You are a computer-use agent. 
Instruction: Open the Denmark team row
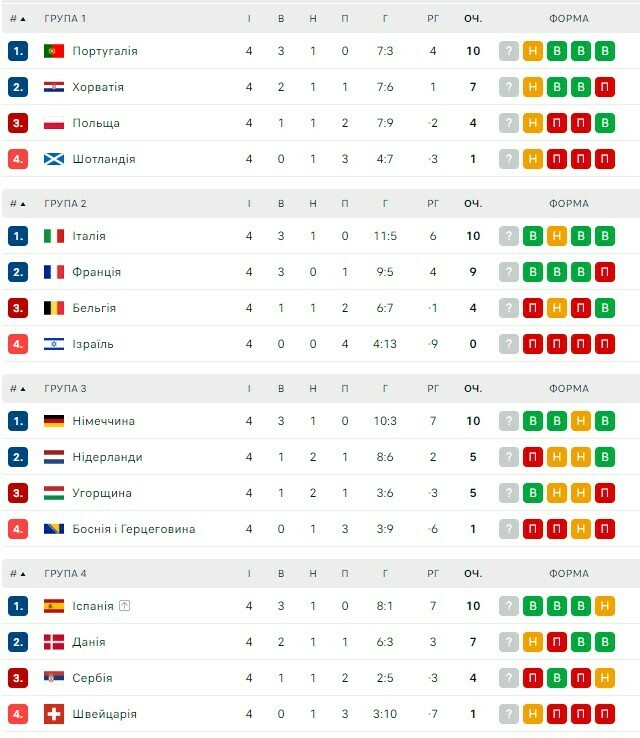pos(88,642)
